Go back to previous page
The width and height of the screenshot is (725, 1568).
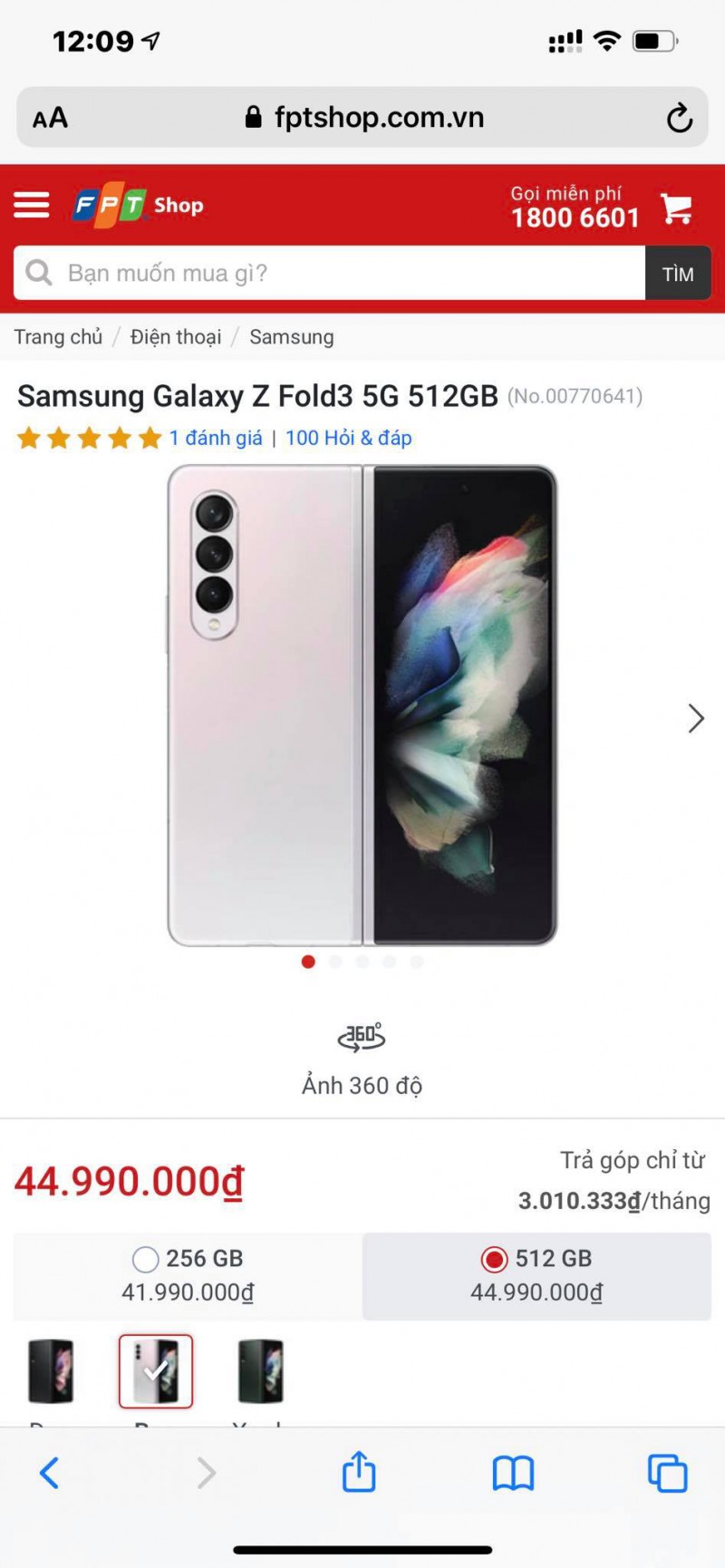(x=50, y=1473)
